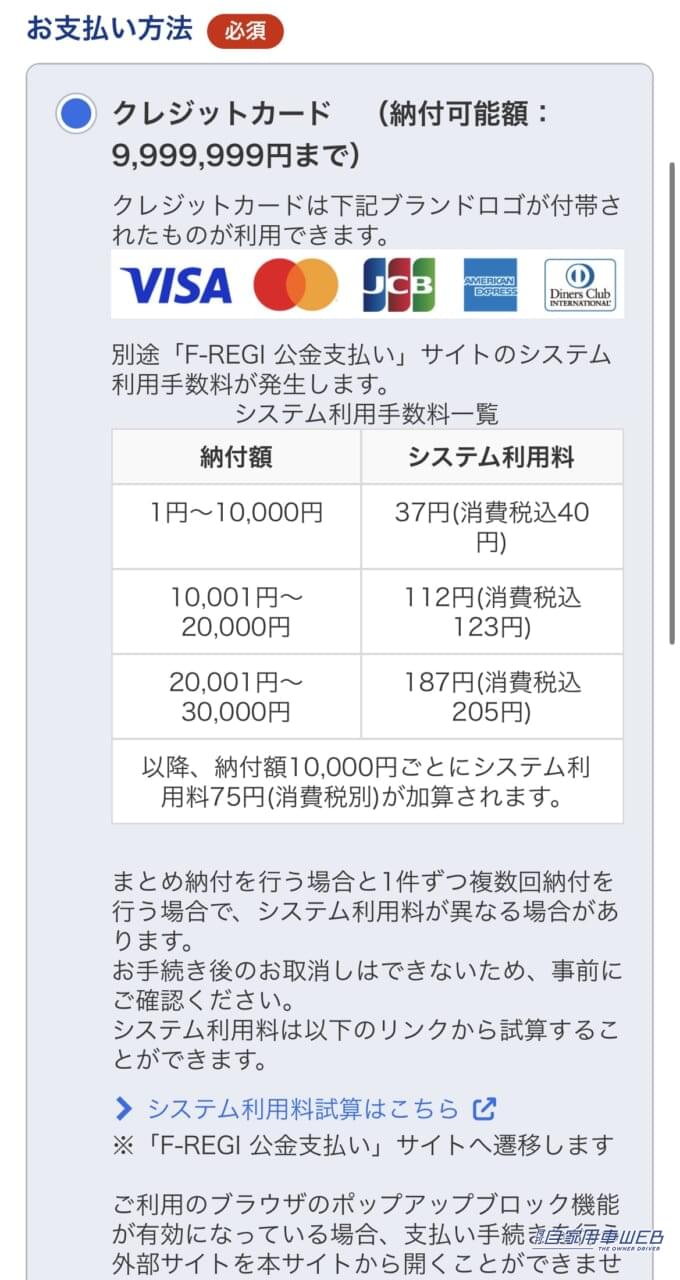Select the クレジットカード payment option
The height and width of the screenshot is (1280, 680).
[x=77, y=114]
